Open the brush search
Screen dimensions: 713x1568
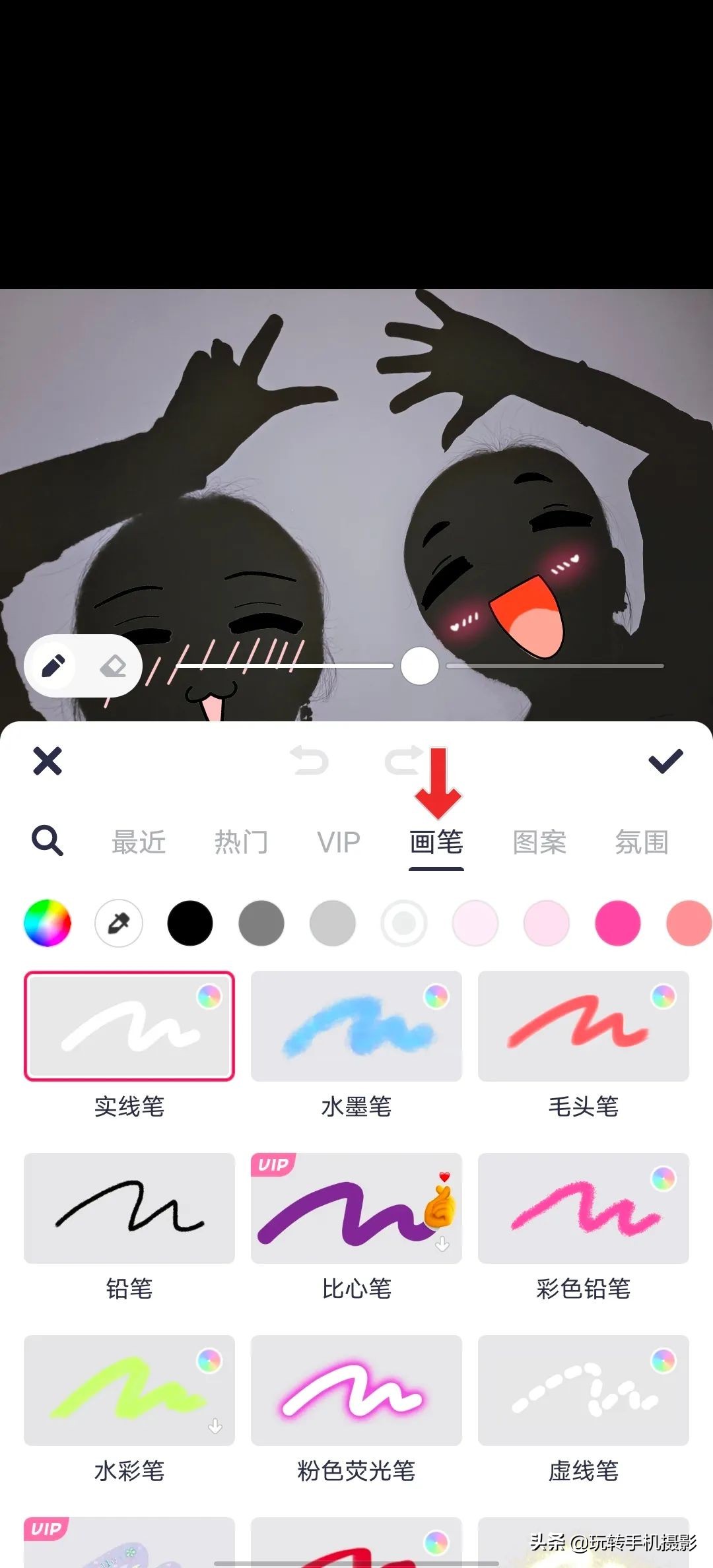click(48, 841)
